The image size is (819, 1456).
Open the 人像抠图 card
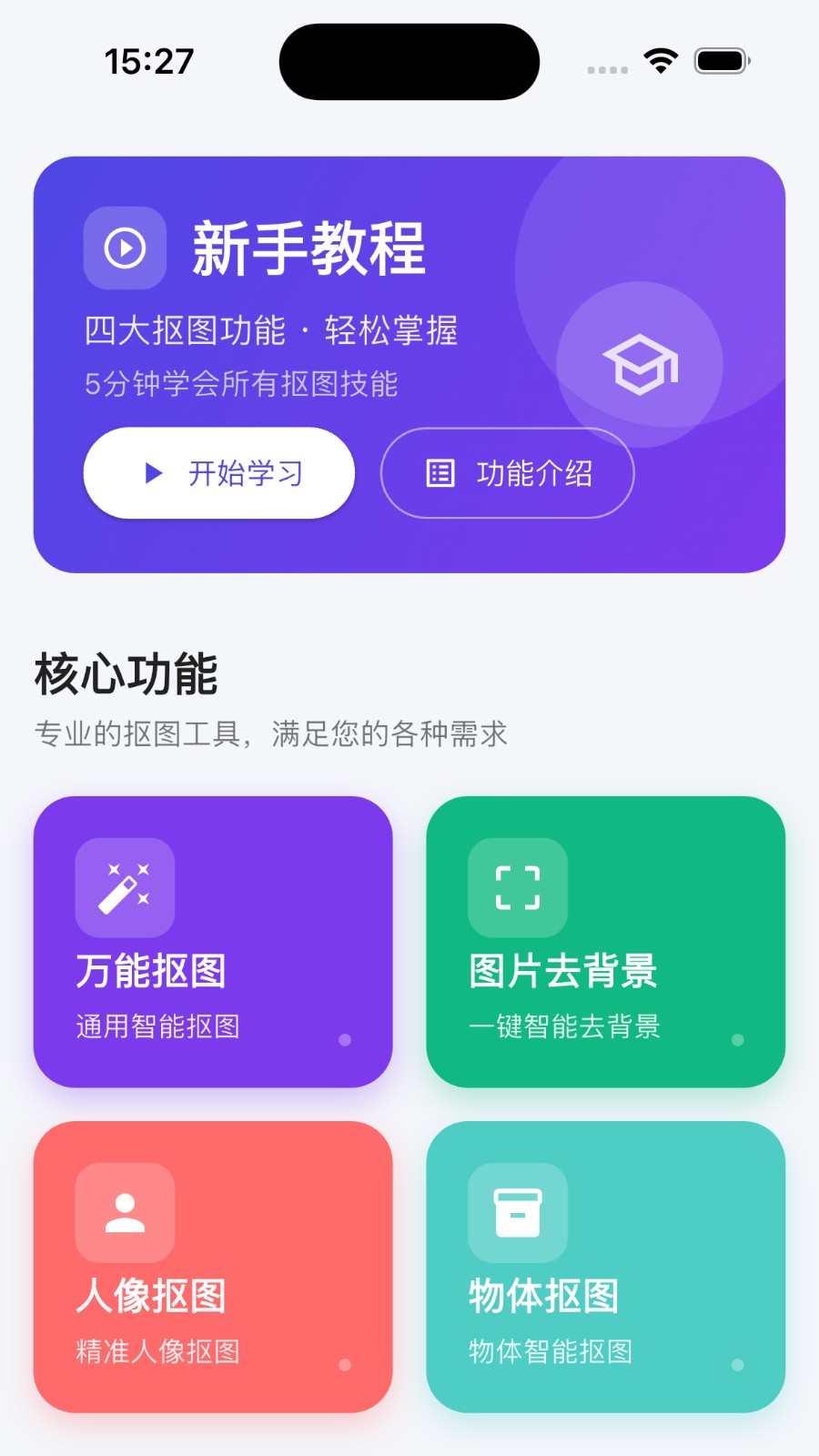213,1267
